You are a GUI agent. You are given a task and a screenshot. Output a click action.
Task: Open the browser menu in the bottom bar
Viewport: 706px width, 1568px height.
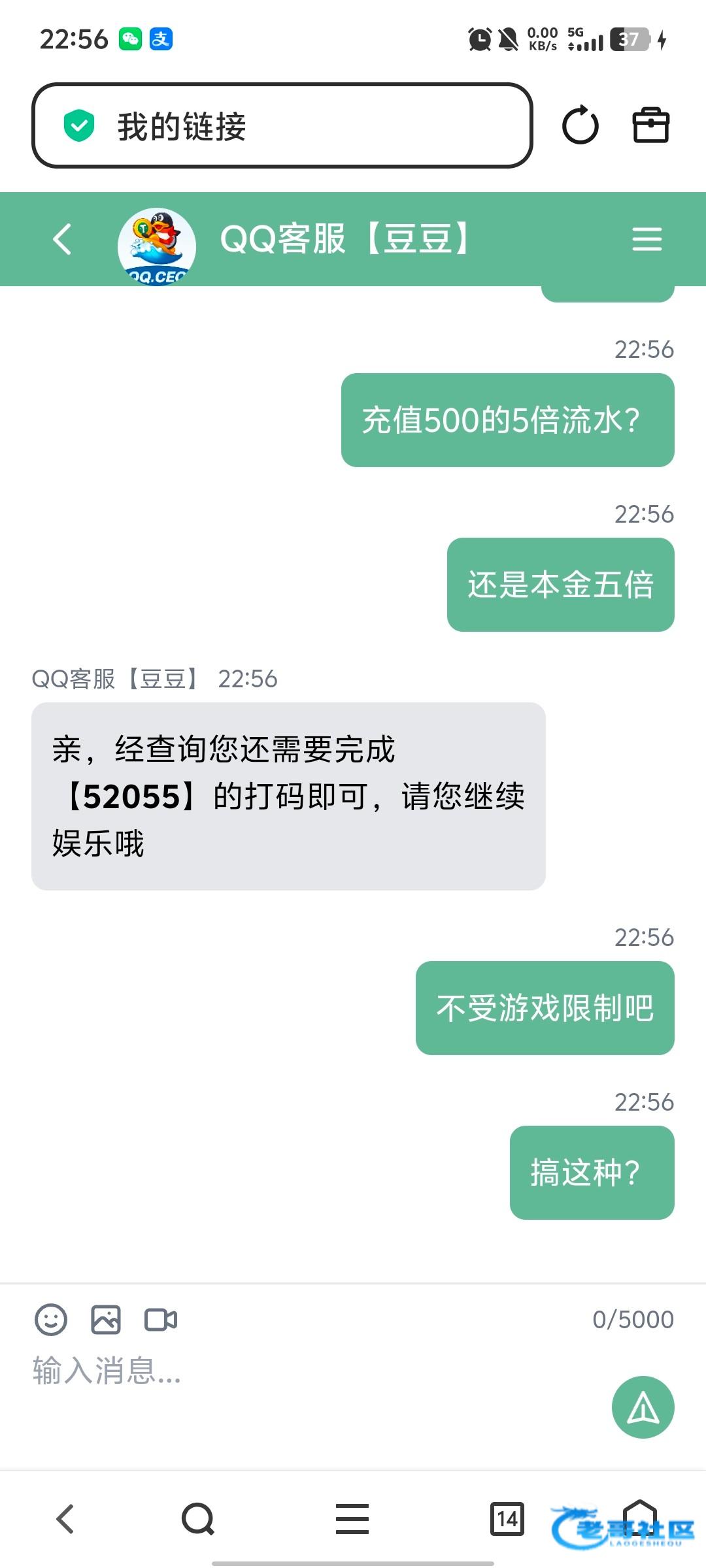(352, 1518)
